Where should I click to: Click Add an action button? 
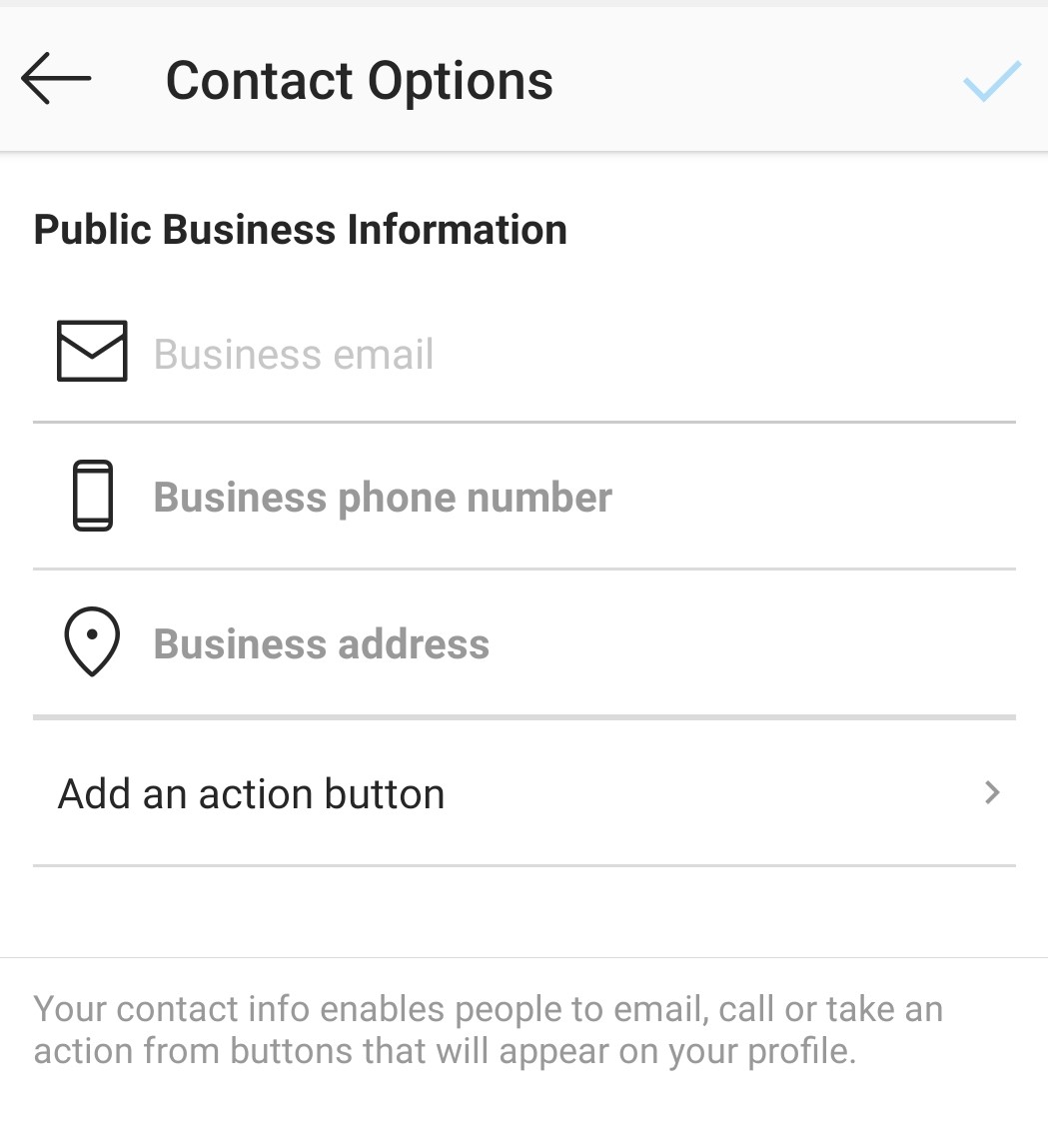click(x=251, y=793)
